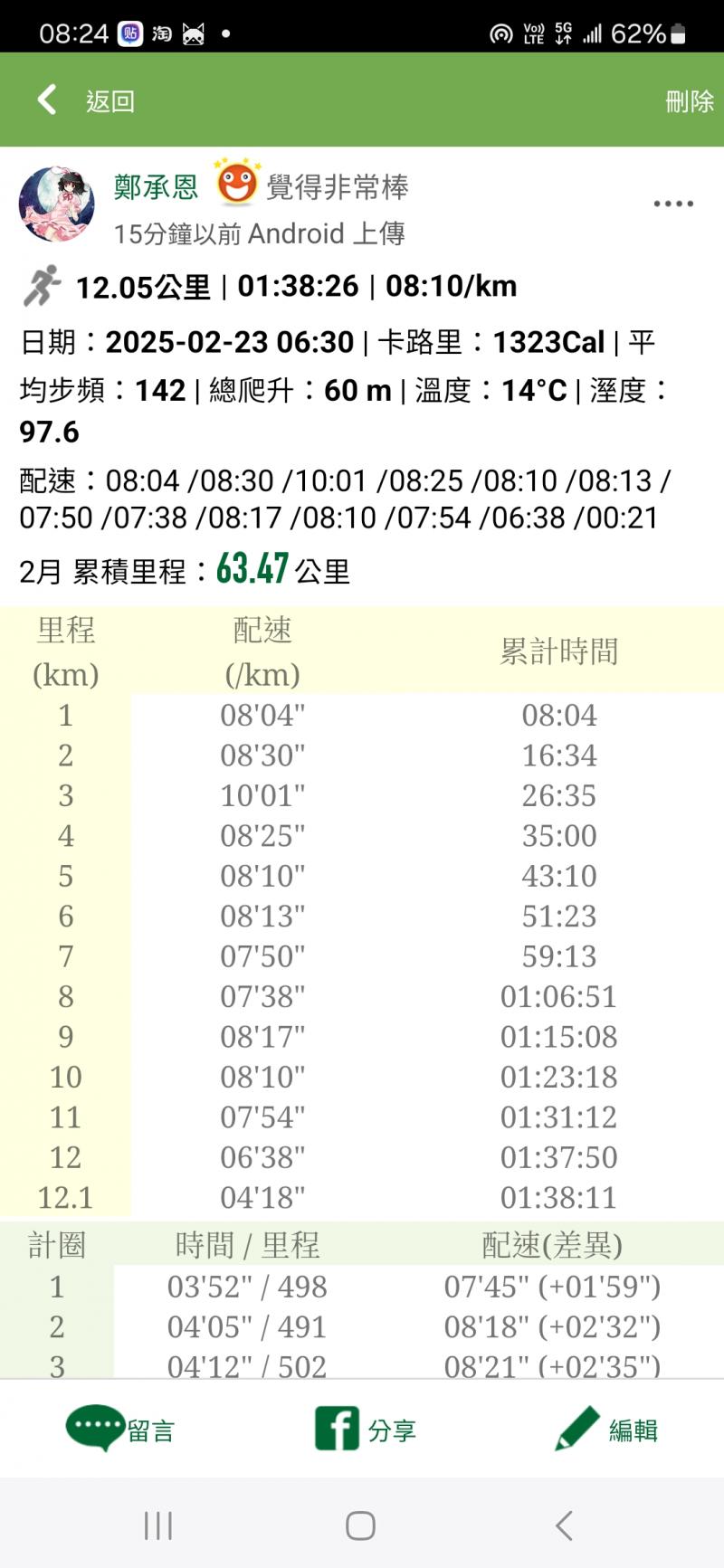Open 鄭承恩's profile avatar
The width and height of the screenshot is (724, 1568).
[56, 204]
